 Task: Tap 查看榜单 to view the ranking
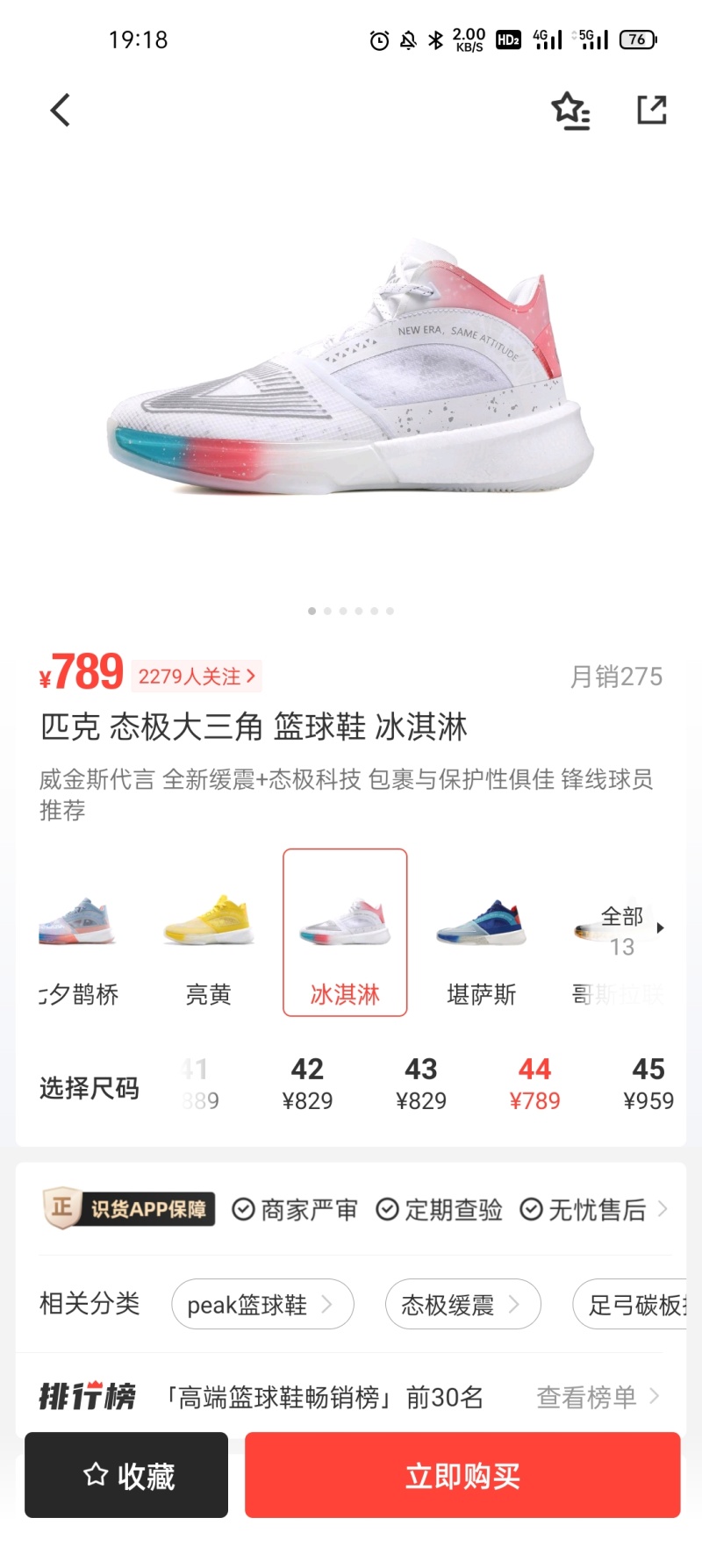(x=597, y=1397)
